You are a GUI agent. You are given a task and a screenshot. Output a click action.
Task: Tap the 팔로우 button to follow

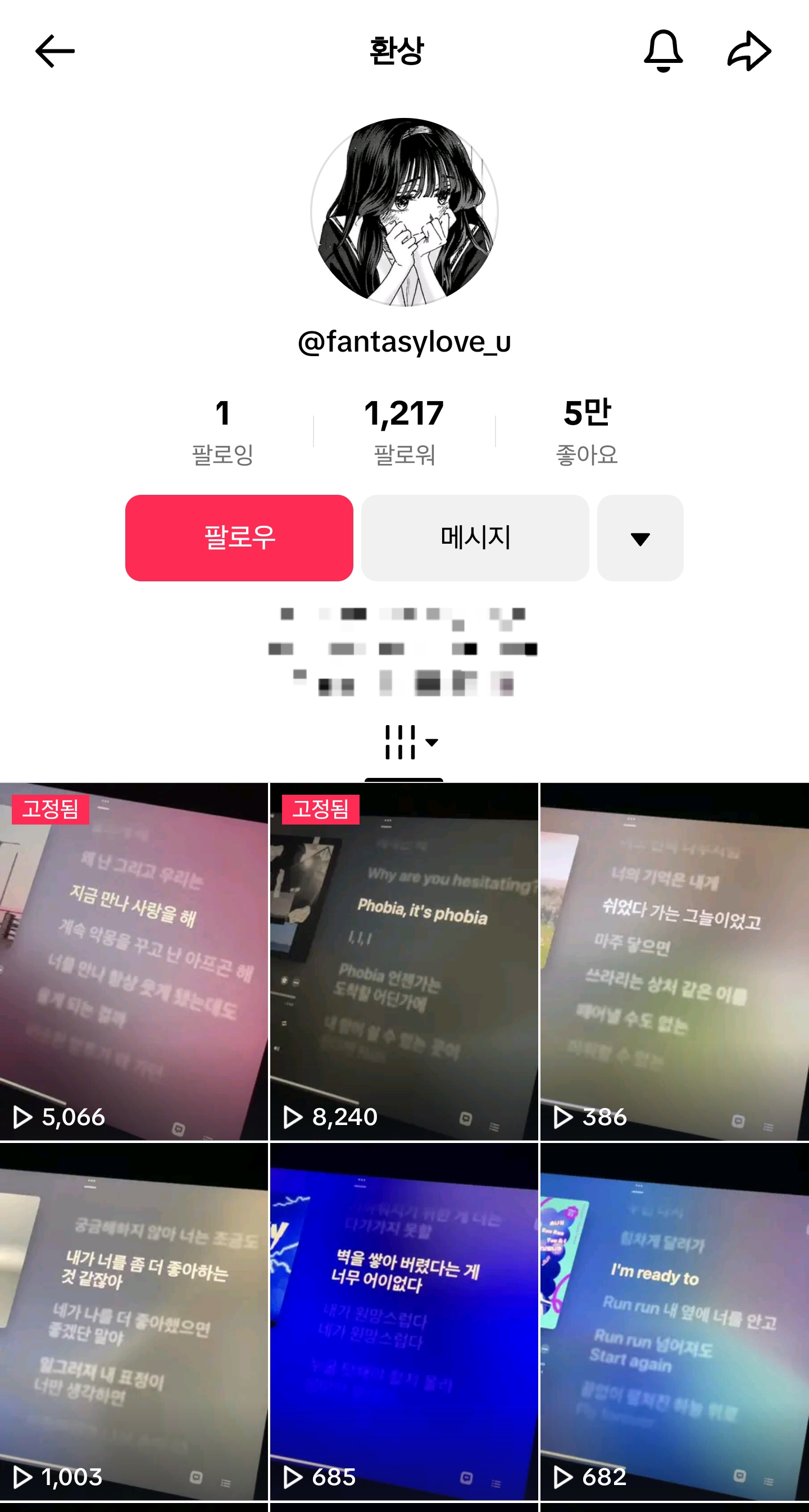click(x=239, y=538)
